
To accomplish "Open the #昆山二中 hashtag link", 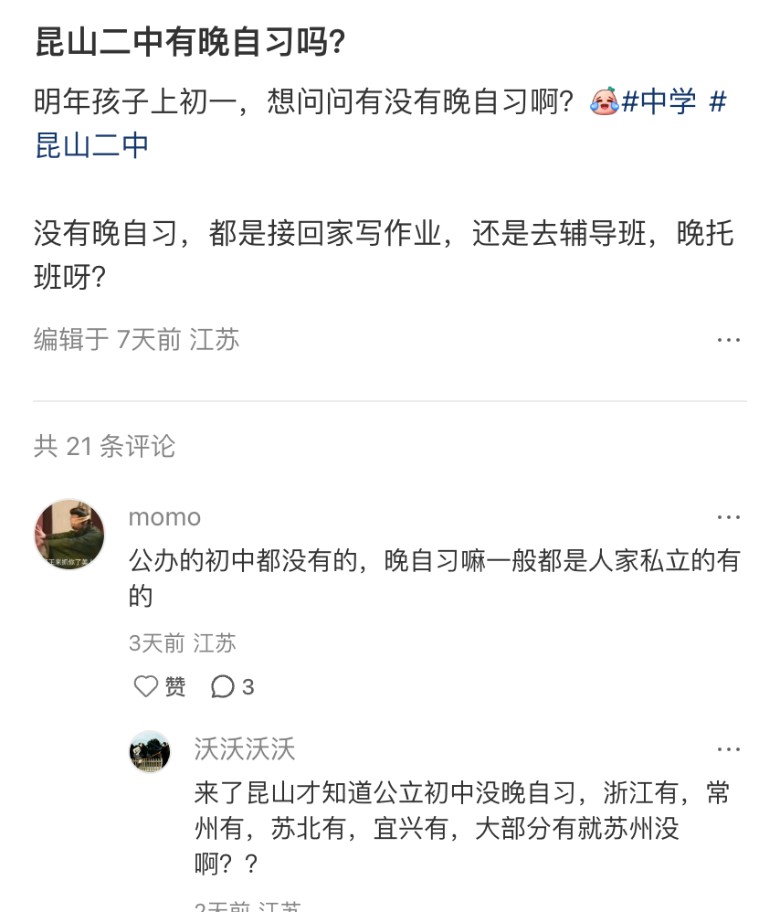I will pyautogui.click(x=92, y=145).
